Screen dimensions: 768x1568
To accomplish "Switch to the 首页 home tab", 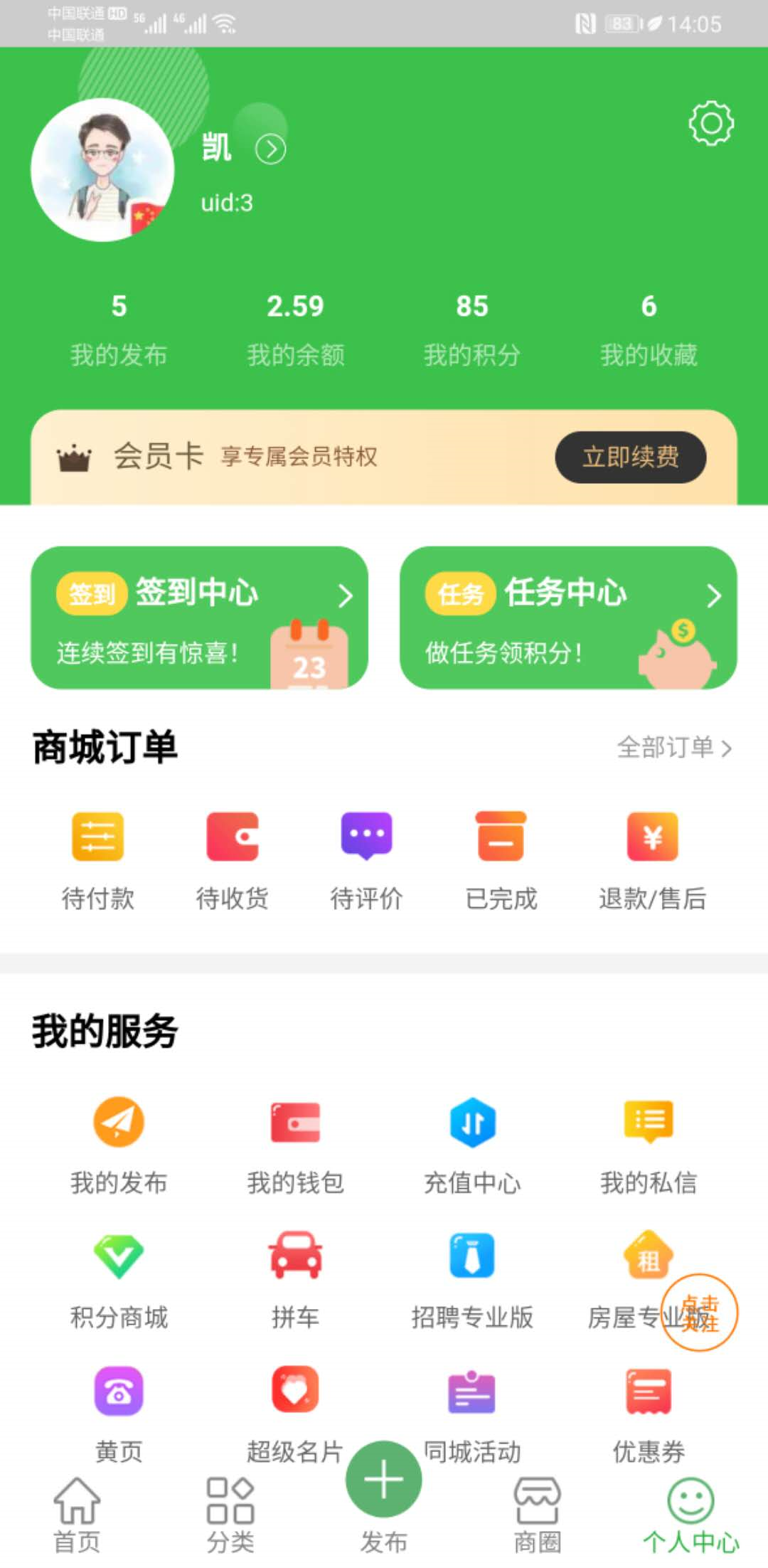I will 77,1508.
